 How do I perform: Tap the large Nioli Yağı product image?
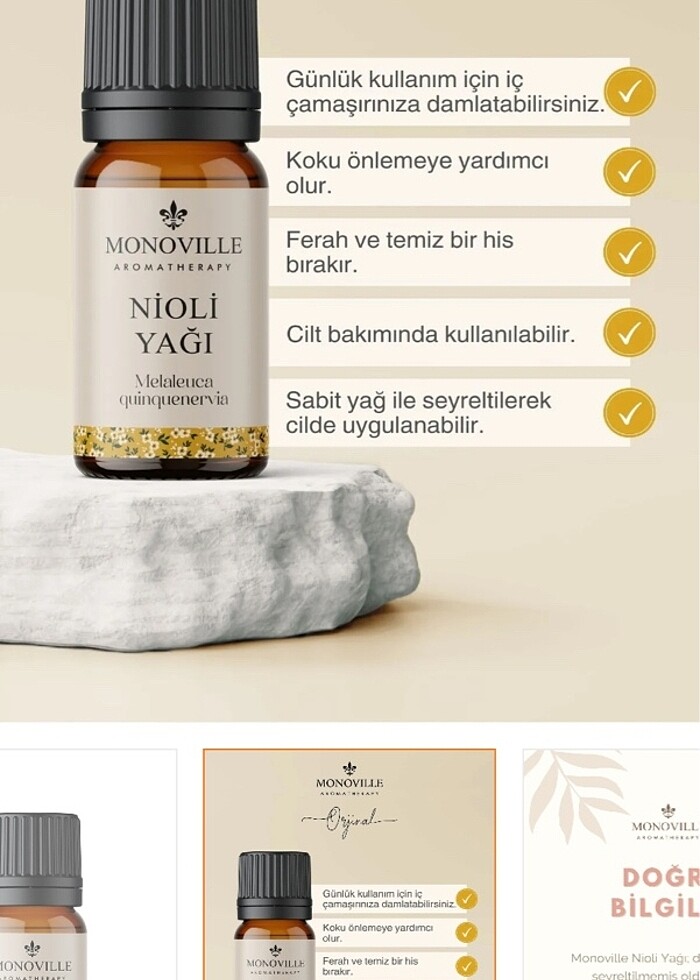[x=350, y=360]
